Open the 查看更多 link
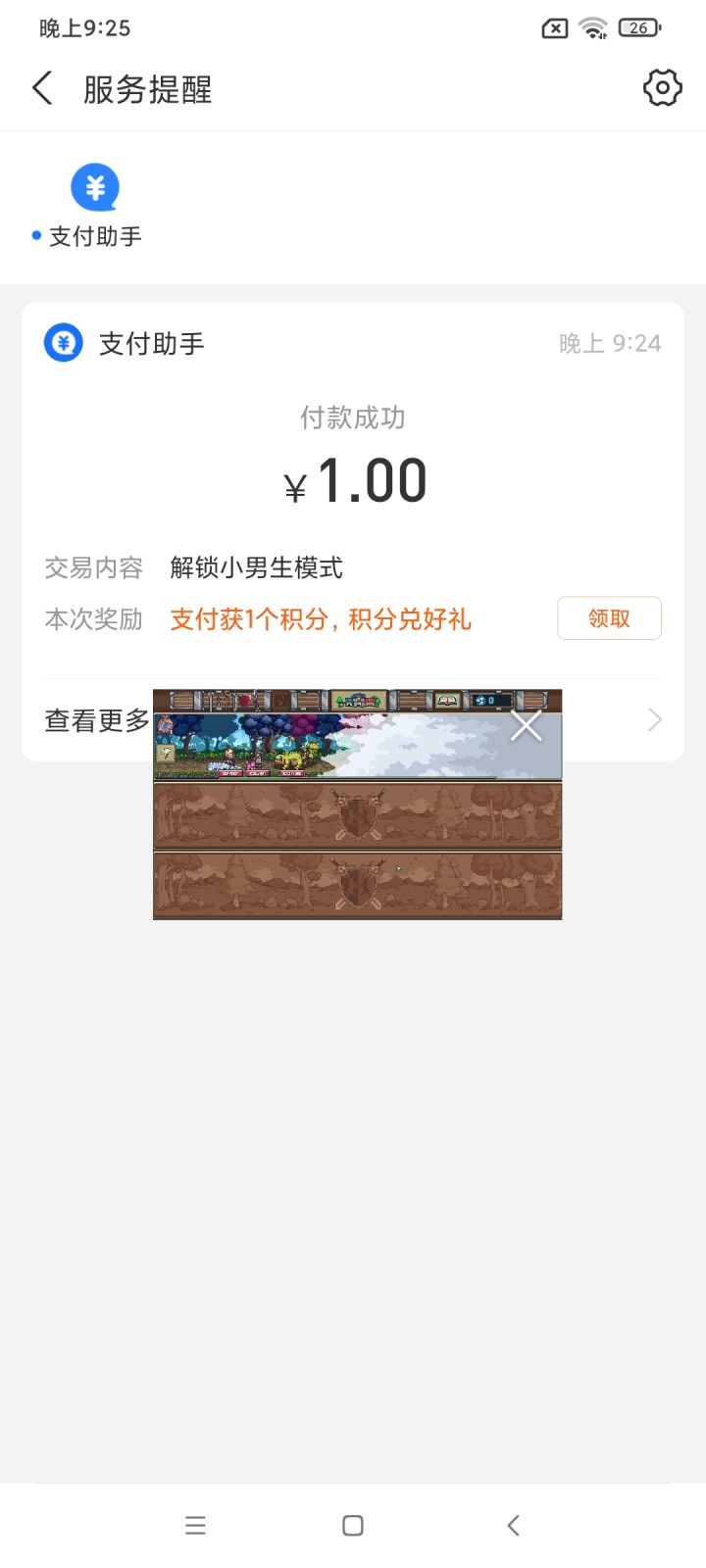706x1568 pixels. pos(93,720)
